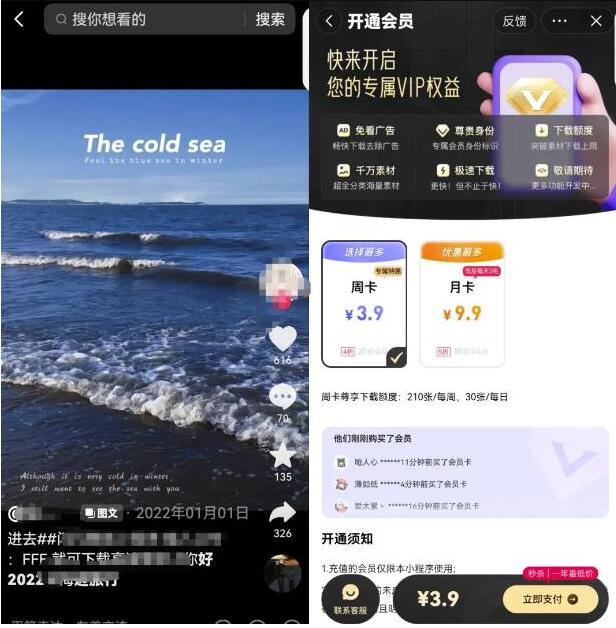This screenshot has width=616, height=628.
Task: Open the three-dot more menu
Action: 560,21
